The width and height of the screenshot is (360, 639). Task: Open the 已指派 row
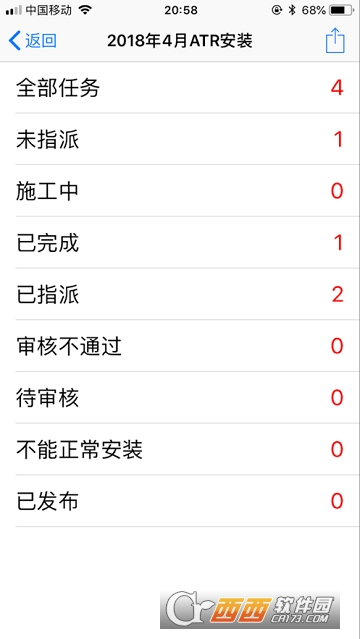point(180,295)
